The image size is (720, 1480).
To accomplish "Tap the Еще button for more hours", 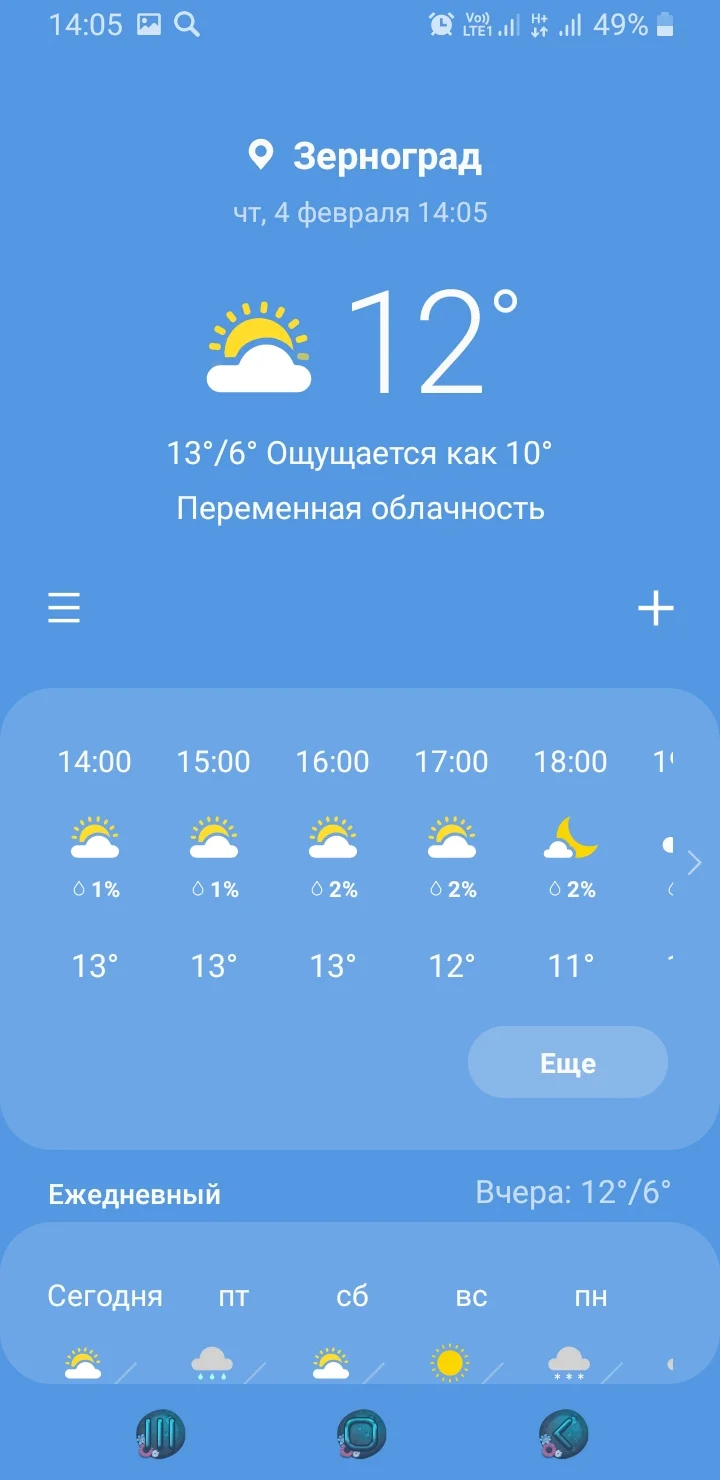I will pyautogui.click(x=567, y=1063).
